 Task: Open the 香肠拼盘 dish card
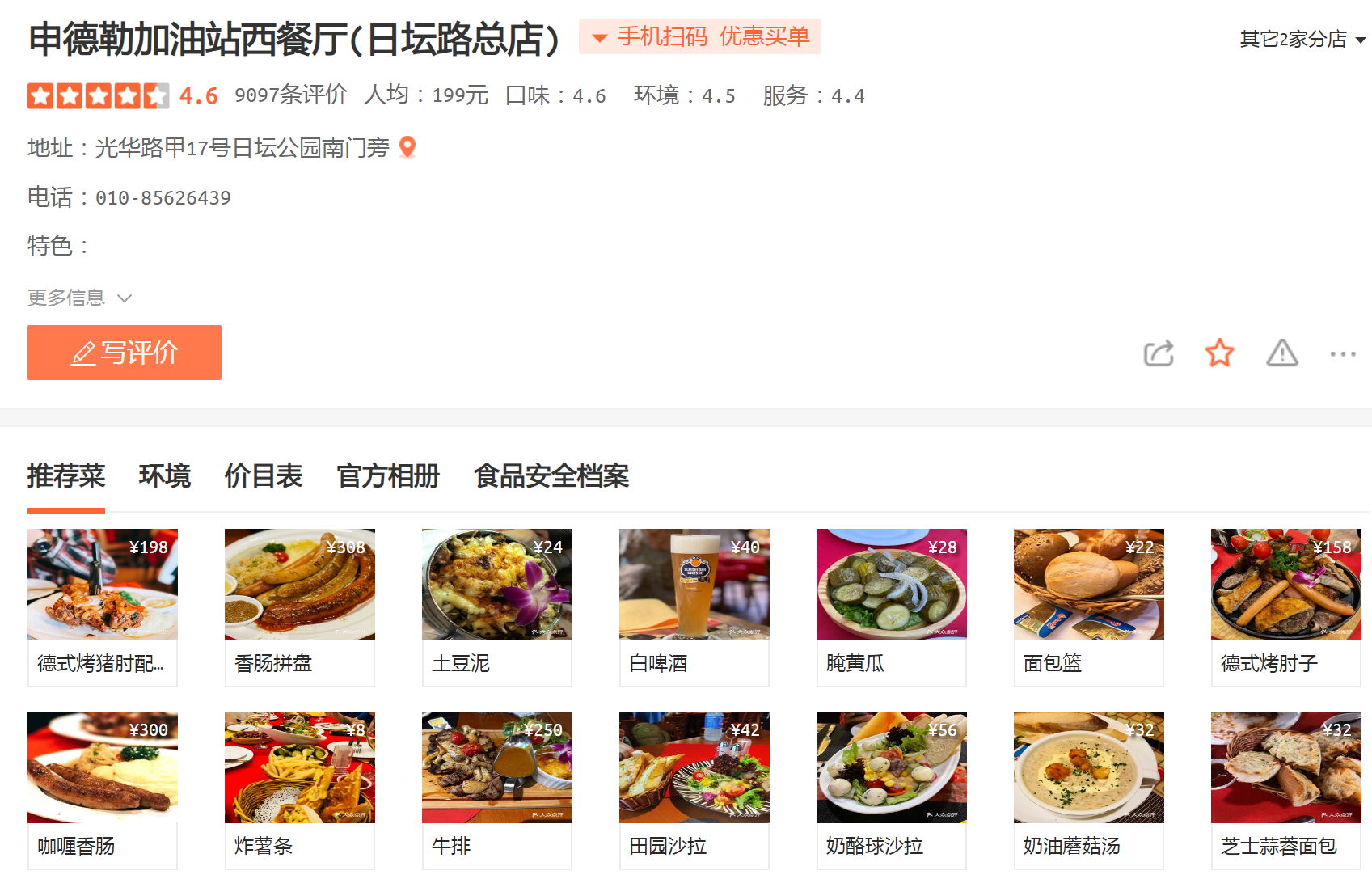coord(299,606)
